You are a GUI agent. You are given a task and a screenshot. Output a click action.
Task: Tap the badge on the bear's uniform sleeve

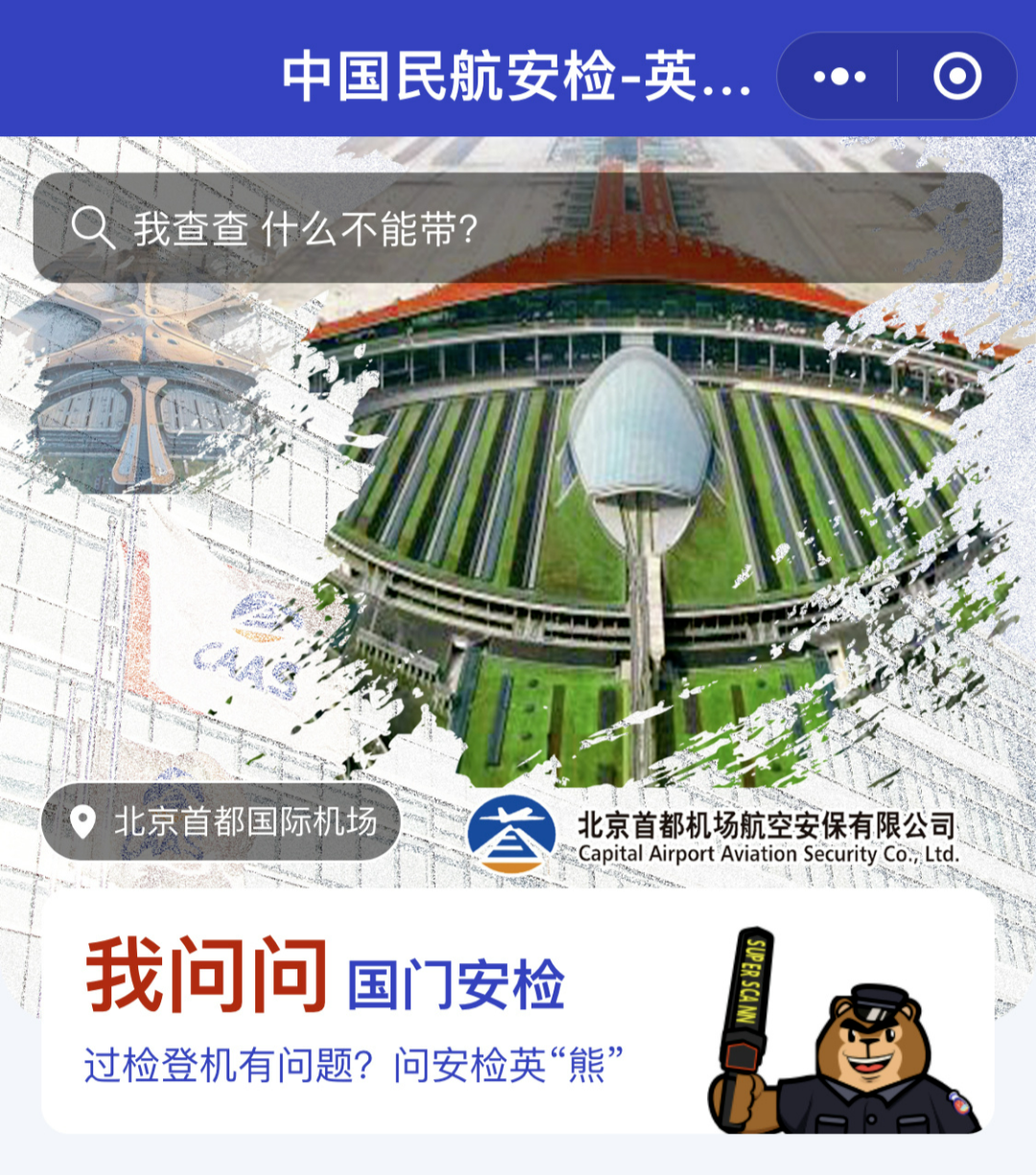(x=959, y=1103)
